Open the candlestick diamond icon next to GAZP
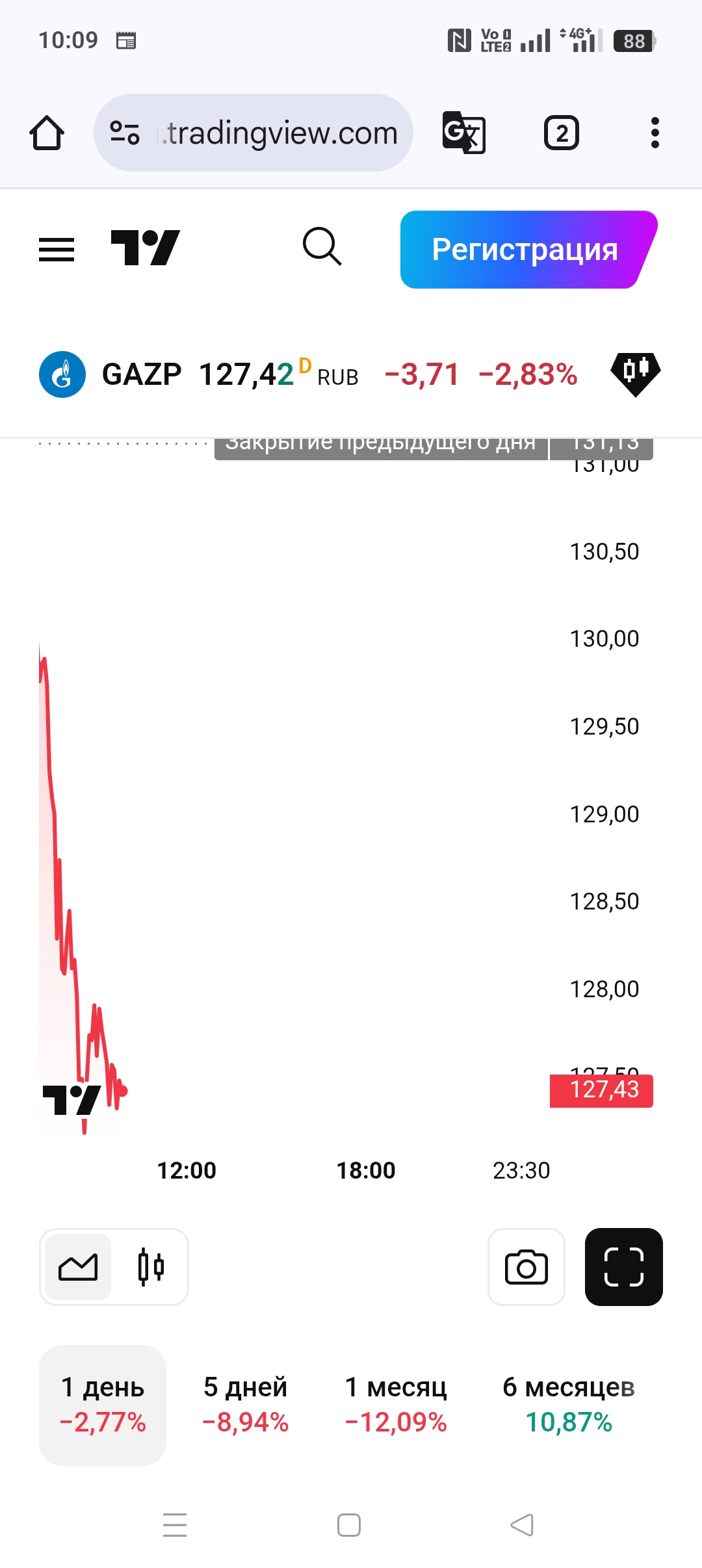702x1568 pixels. point(635,374)
